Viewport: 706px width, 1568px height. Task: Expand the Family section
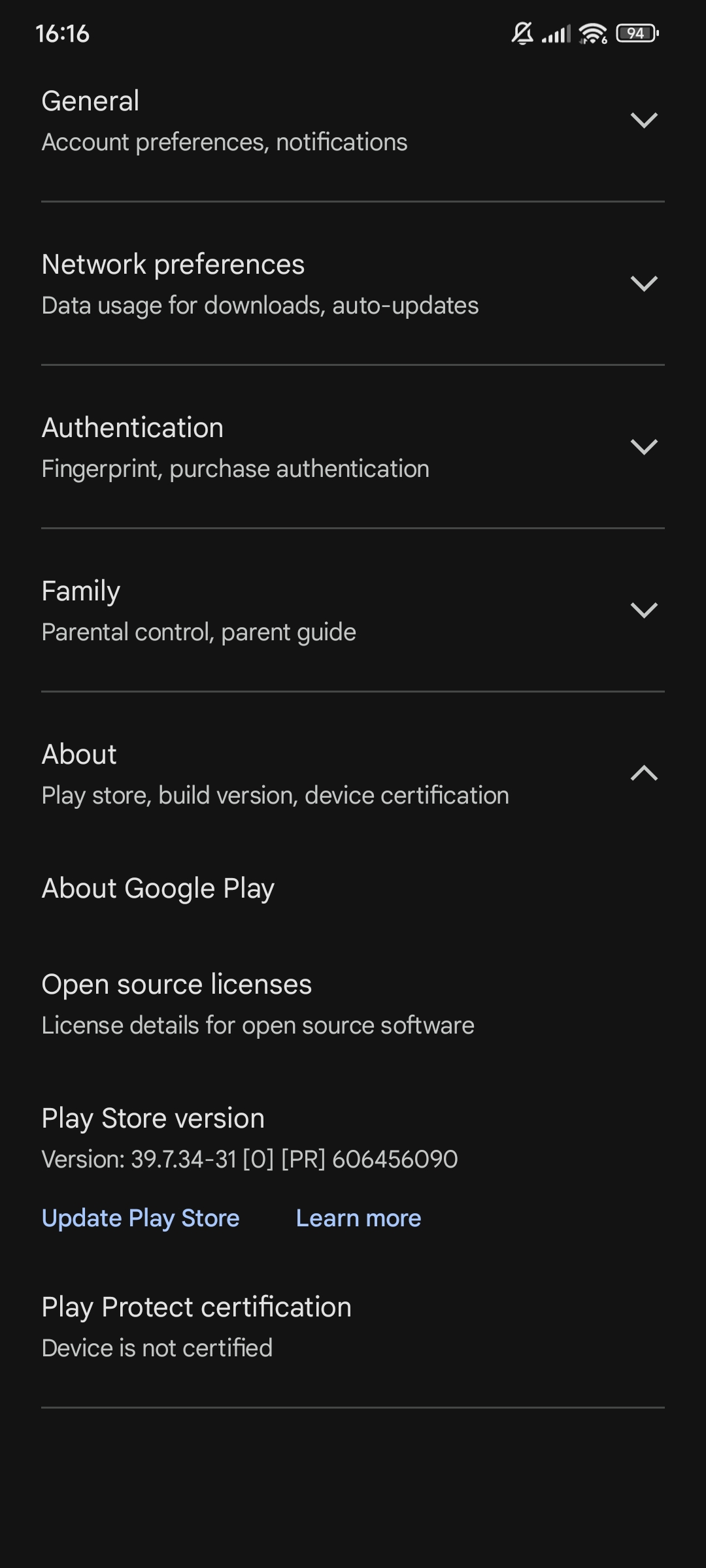(353, 610)
